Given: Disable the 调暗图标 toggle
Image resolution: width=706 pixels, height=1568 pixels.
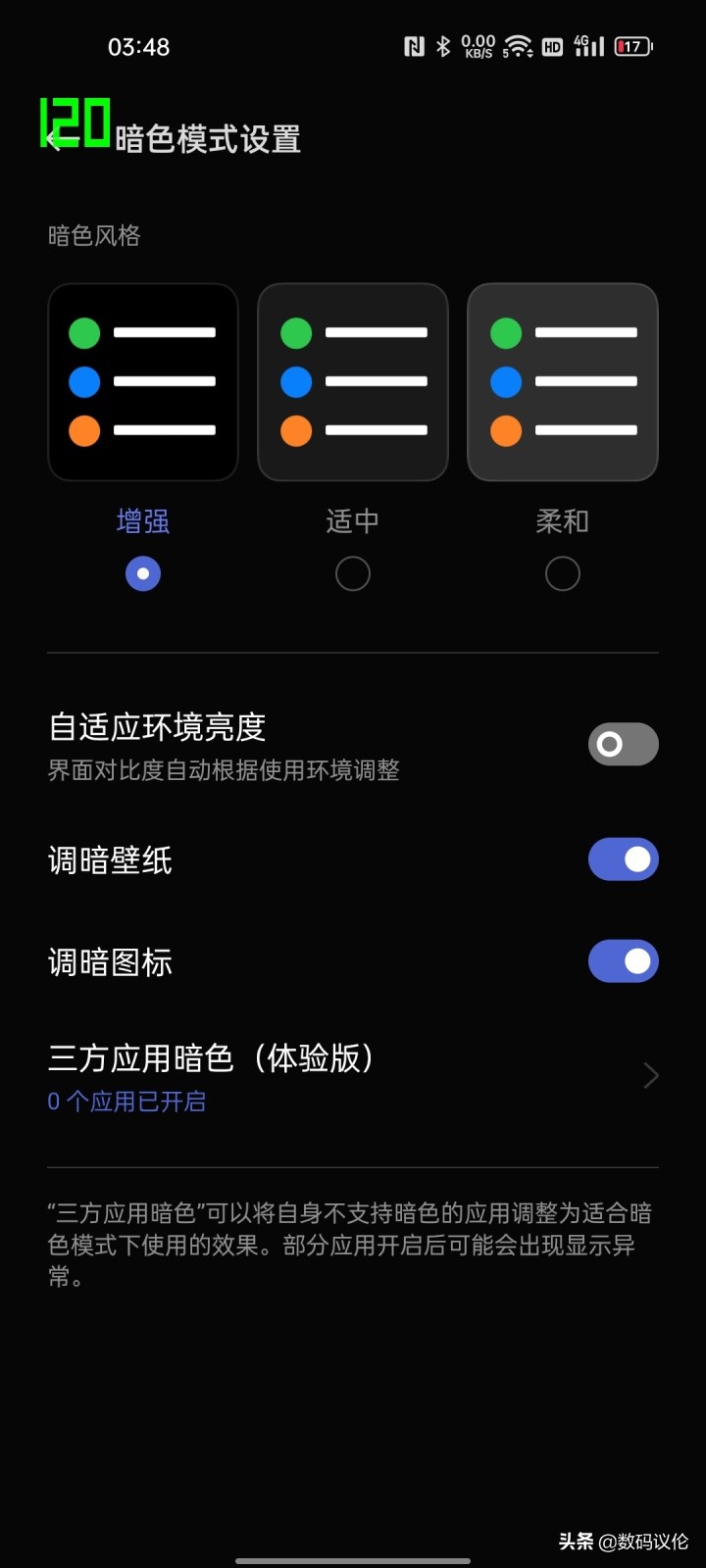Looking at the screenshot, I should pyautogui.click(x=623, y=961).
